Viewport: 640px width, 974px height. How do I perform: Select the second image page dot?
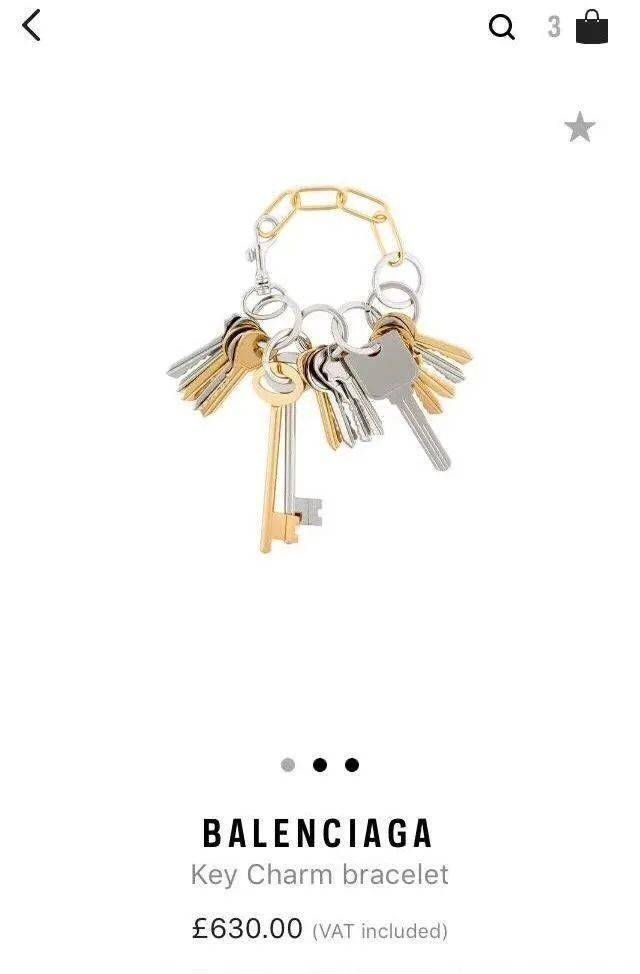(x=320, y=765)
